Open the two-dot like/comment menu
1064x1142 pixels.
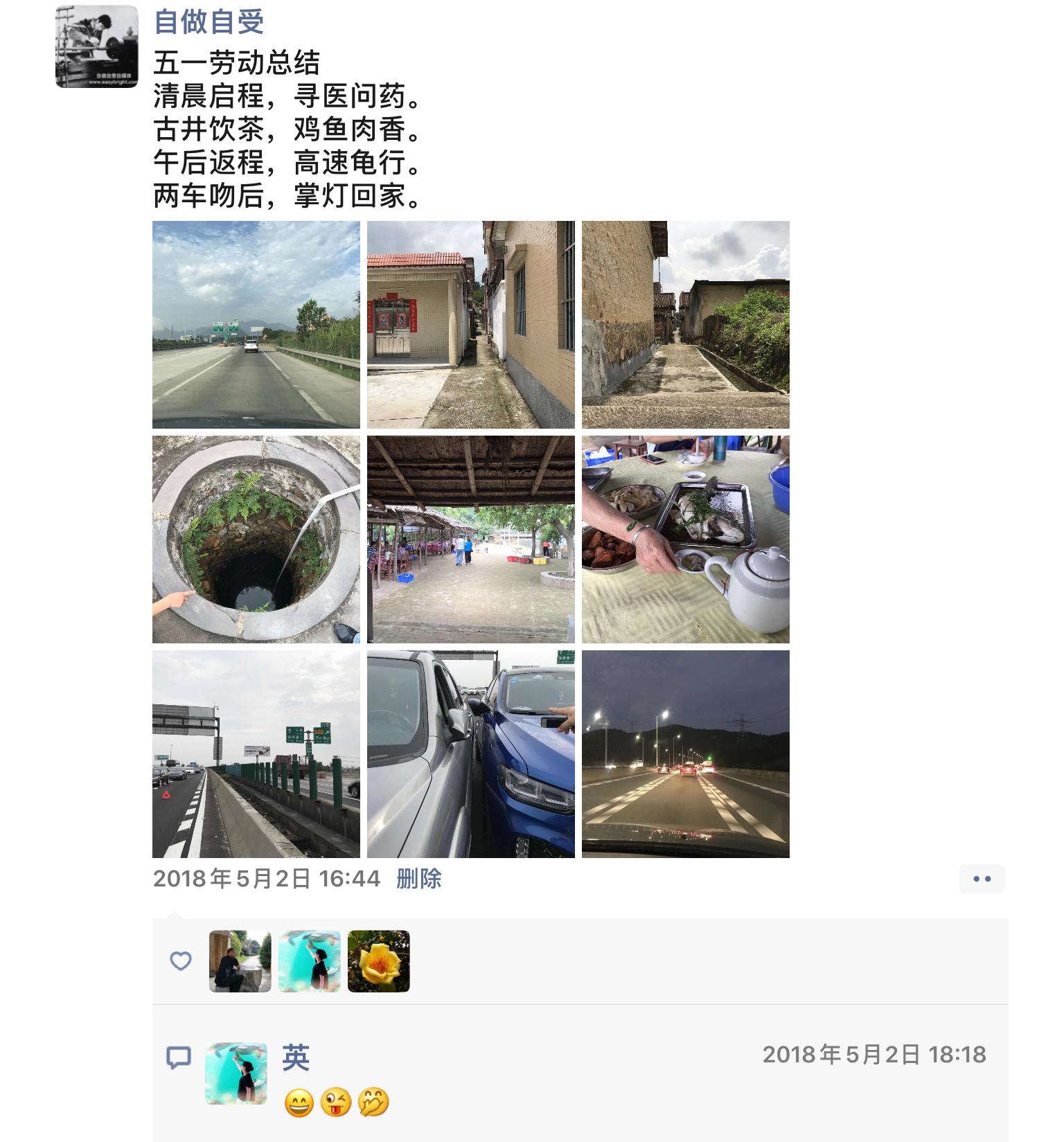click(x=982, y=879)
